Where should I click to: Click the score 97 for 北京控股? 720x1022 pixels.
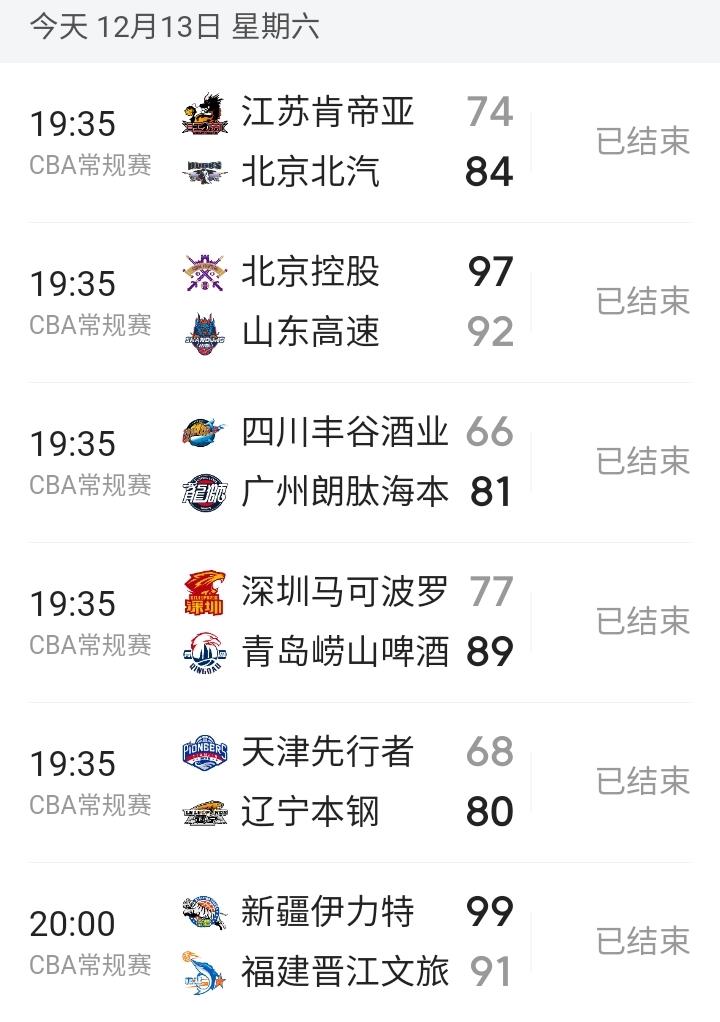click(x=490, y=272)
